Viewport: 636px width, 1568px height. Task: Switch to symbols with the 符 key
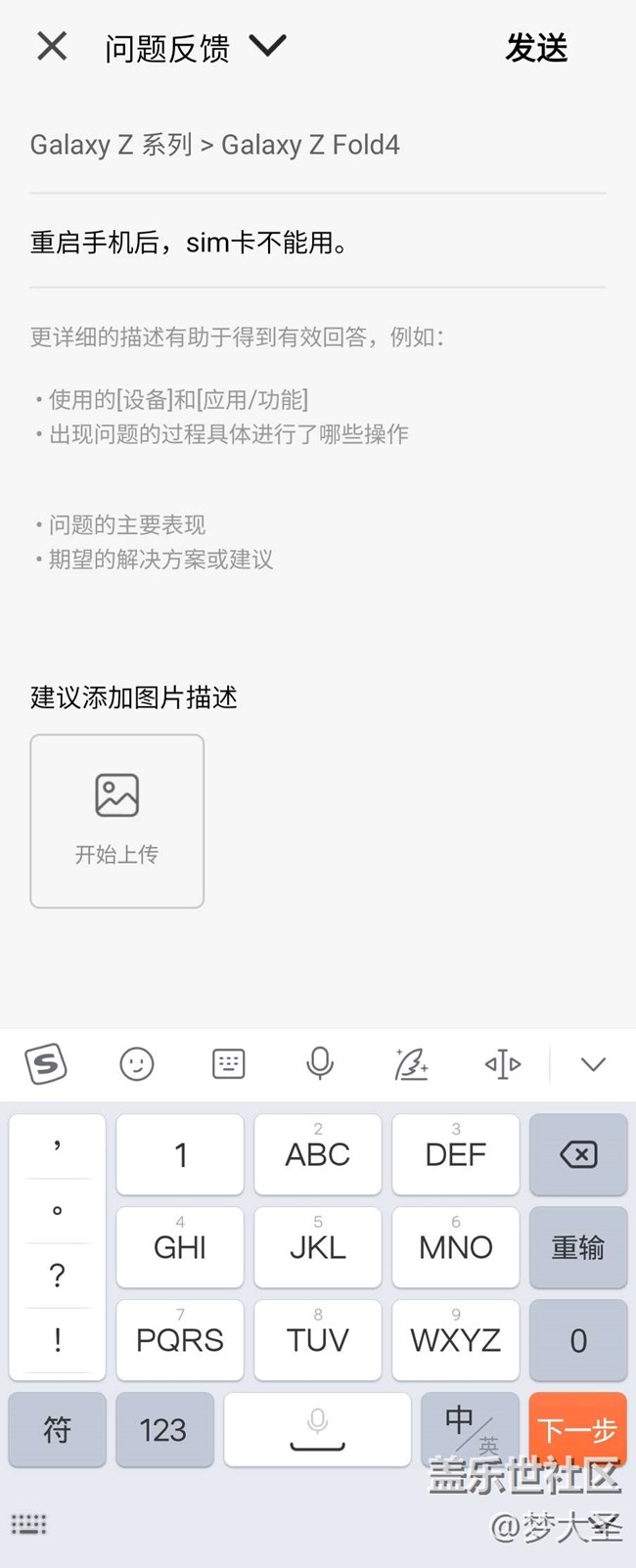coord(58,1430)
